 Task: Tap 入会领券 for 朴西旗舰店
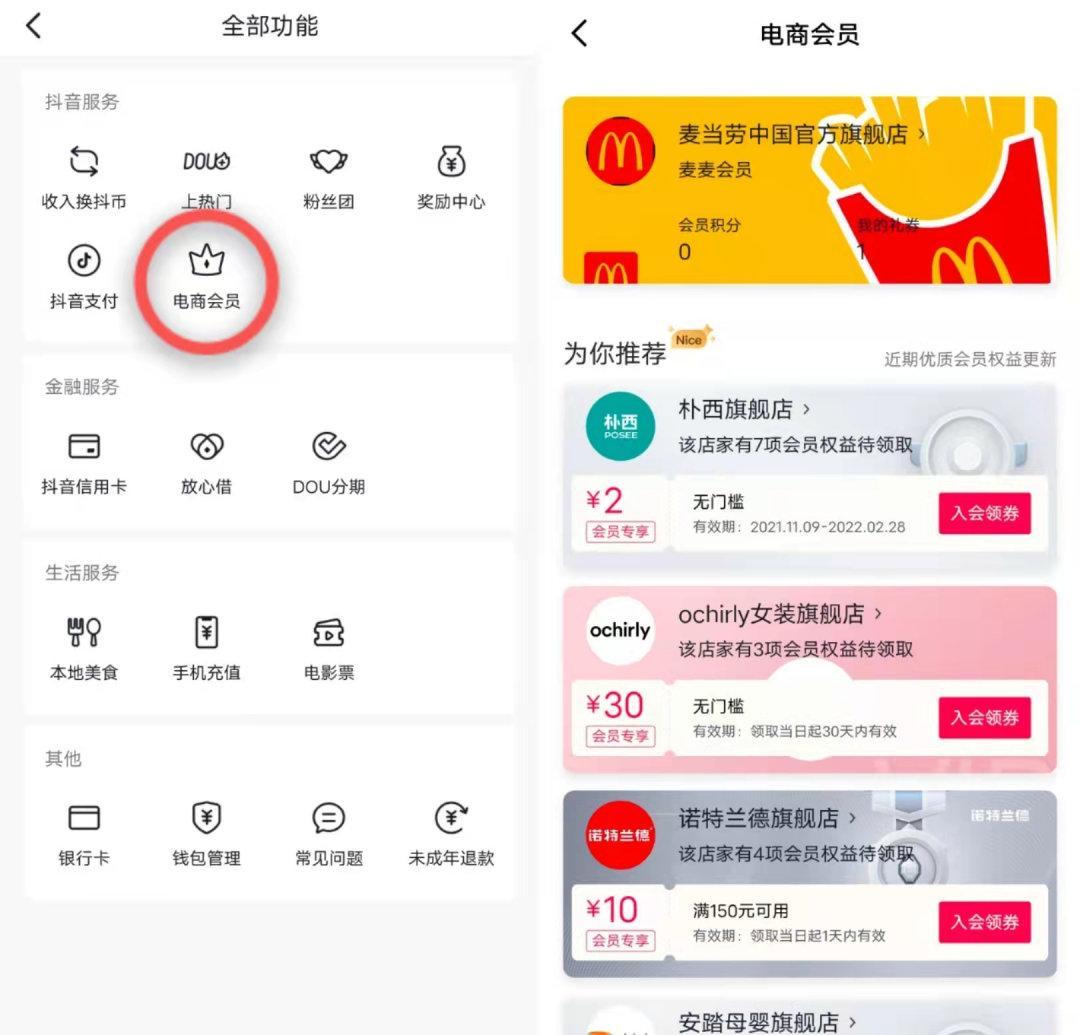click(984, 513)
